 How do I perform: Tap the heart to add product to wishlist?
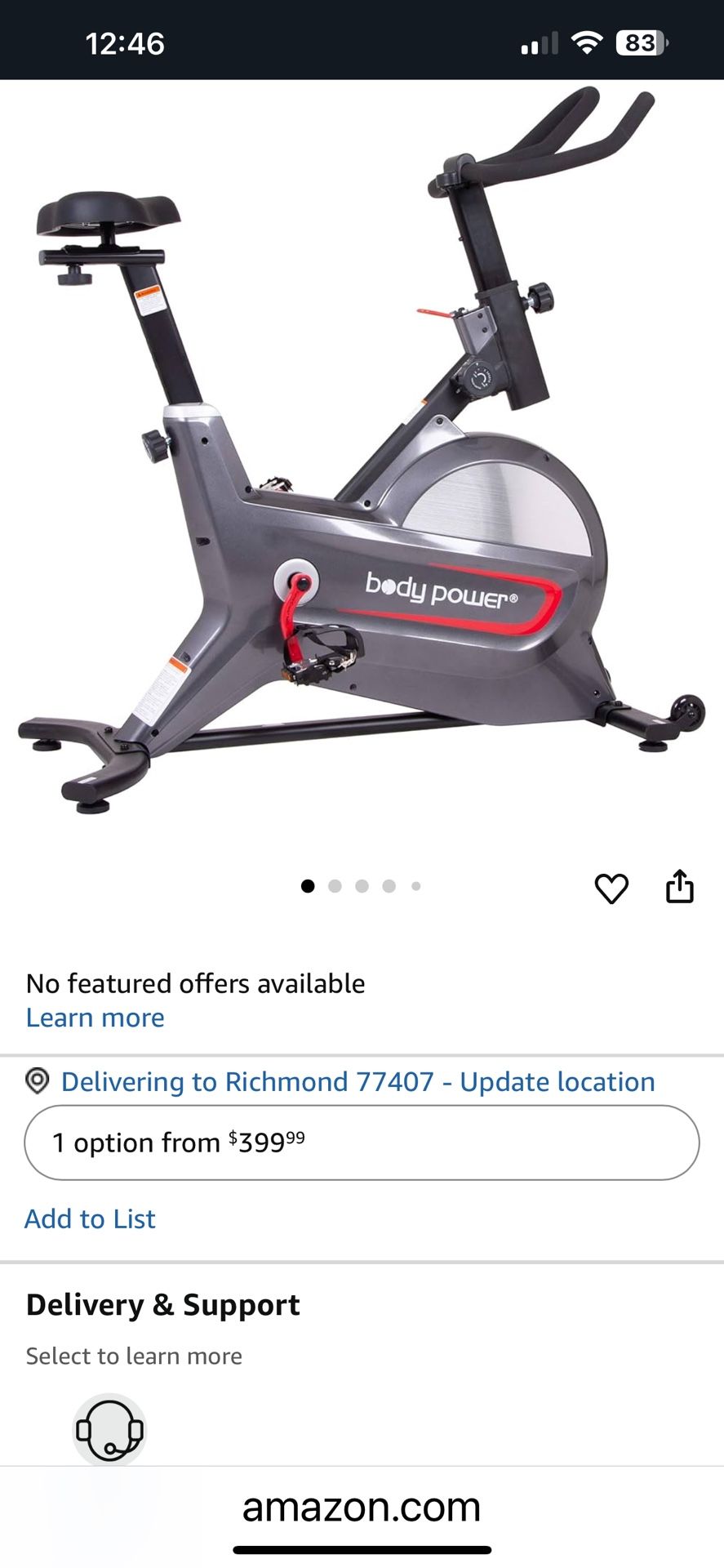pos(613,886)
